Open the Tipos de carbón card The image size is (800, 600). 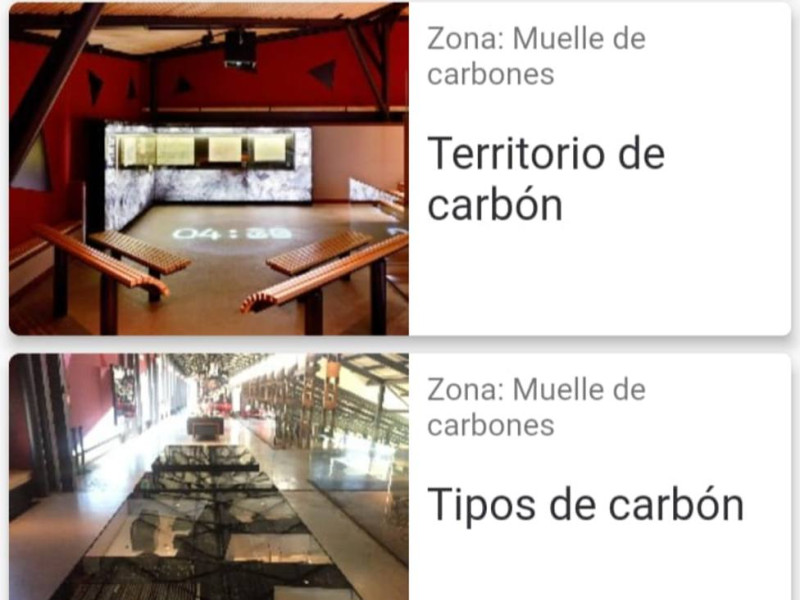[x=585, y=504]
